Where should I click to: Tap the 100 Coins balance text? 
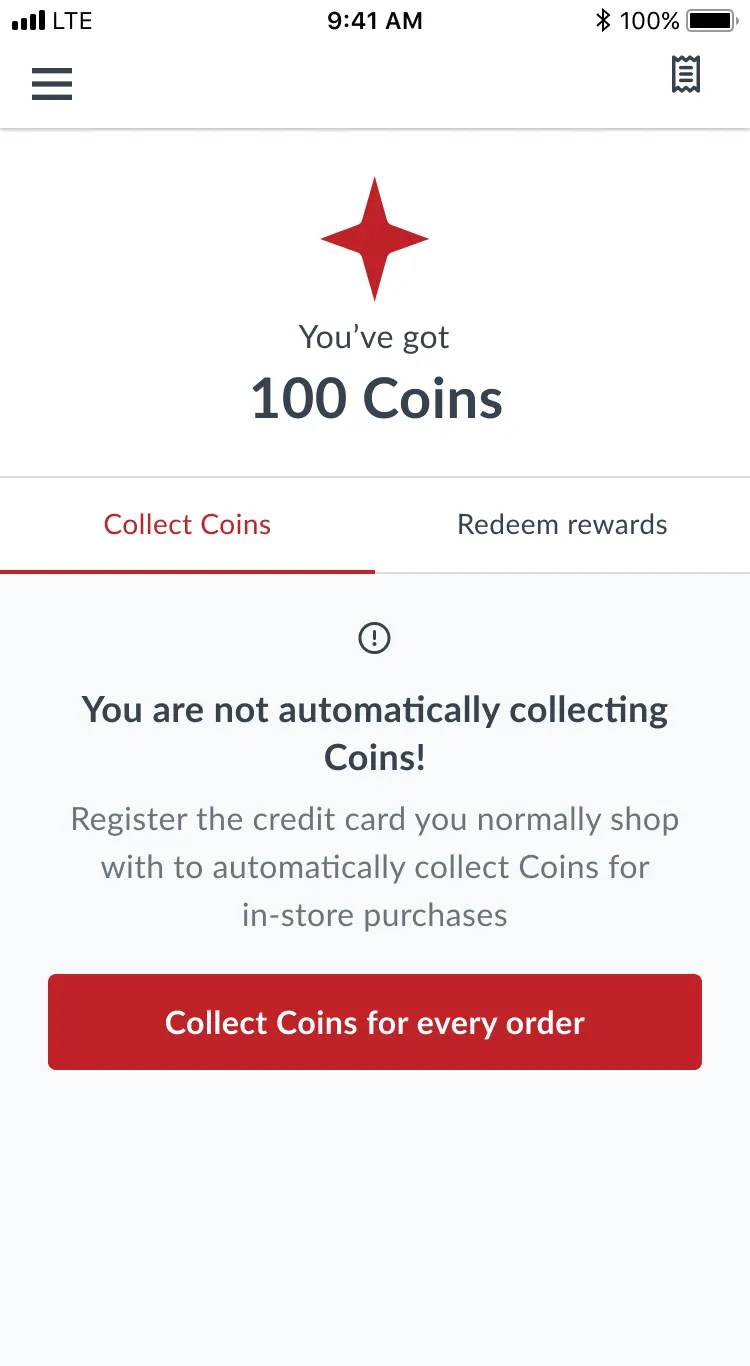(x=375, y=398)
